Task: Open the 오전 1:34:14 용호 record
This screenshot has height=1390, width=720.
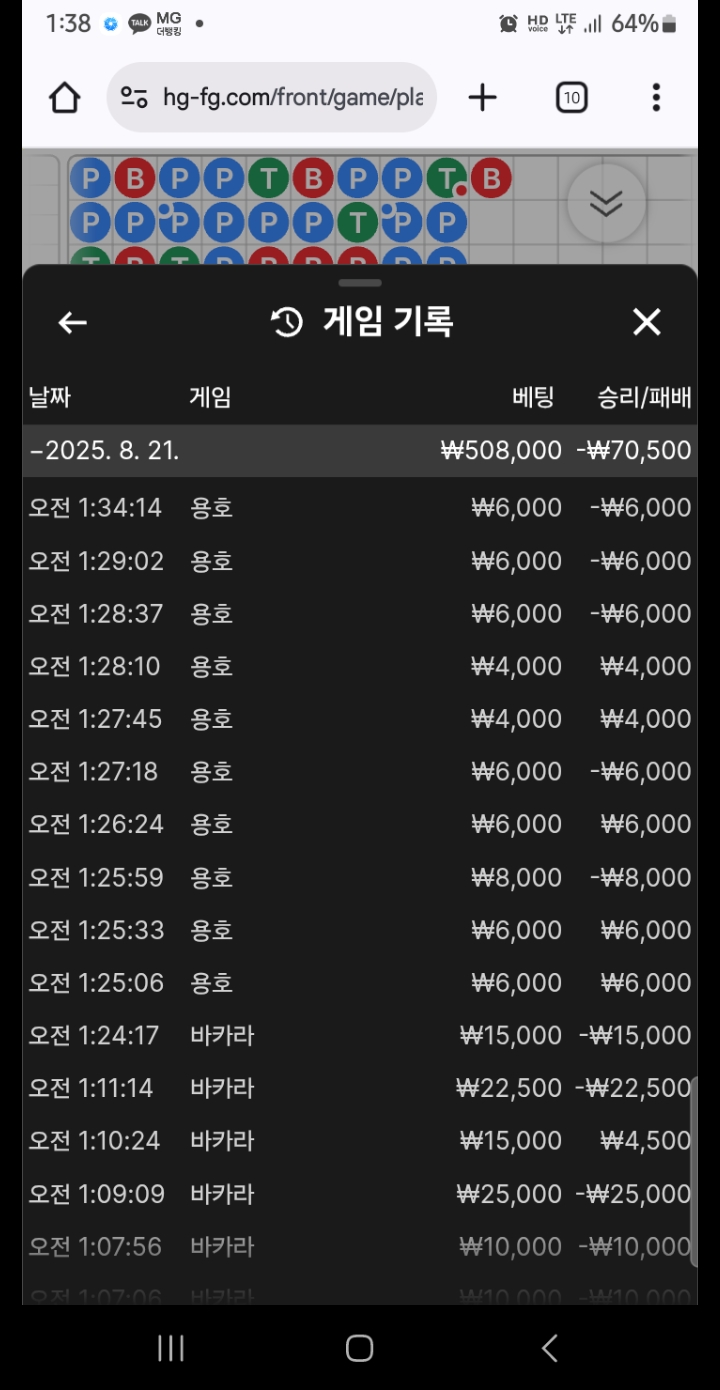Action: (360, 508)
